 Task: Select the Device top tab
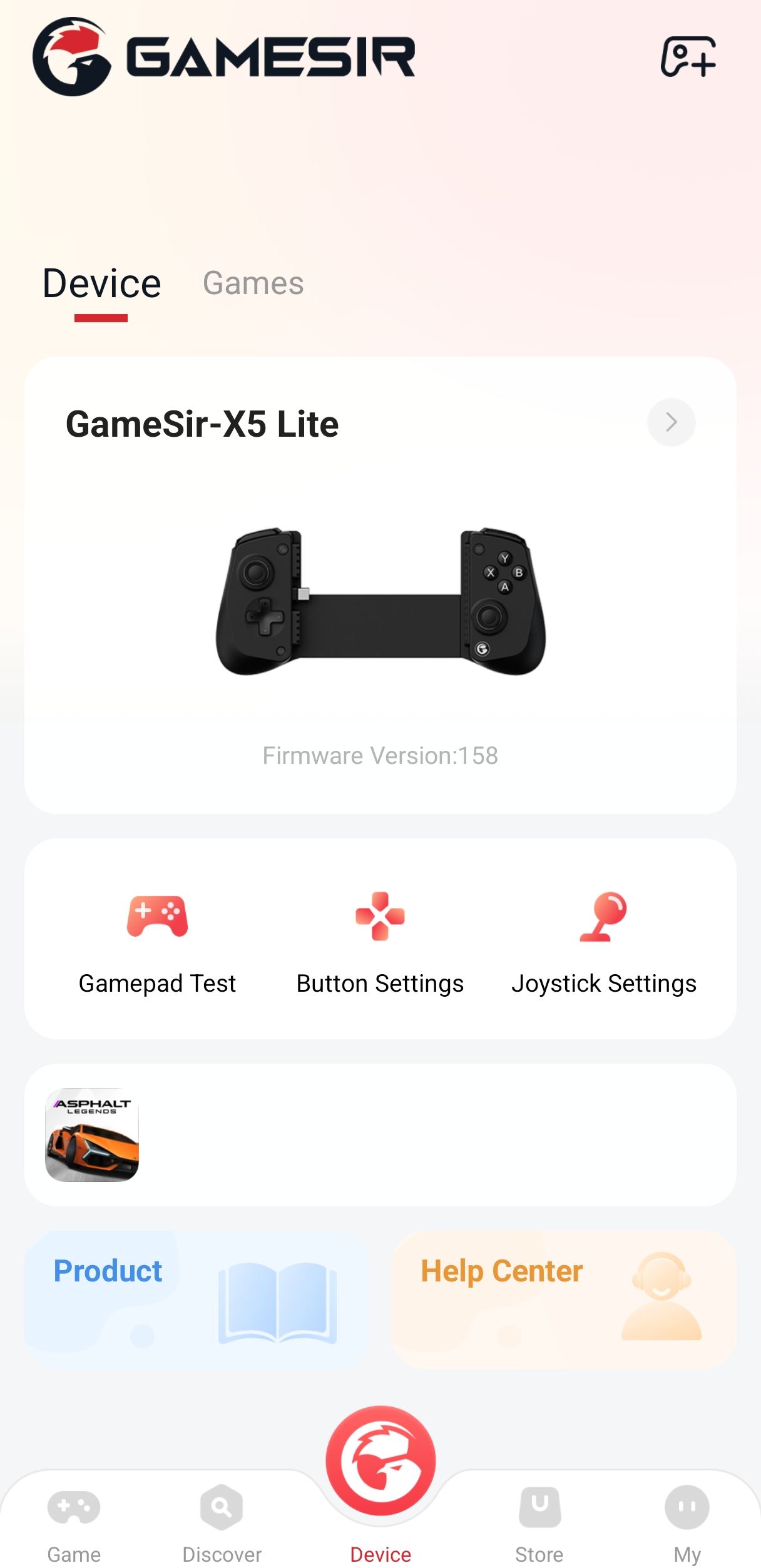(101, 285)
